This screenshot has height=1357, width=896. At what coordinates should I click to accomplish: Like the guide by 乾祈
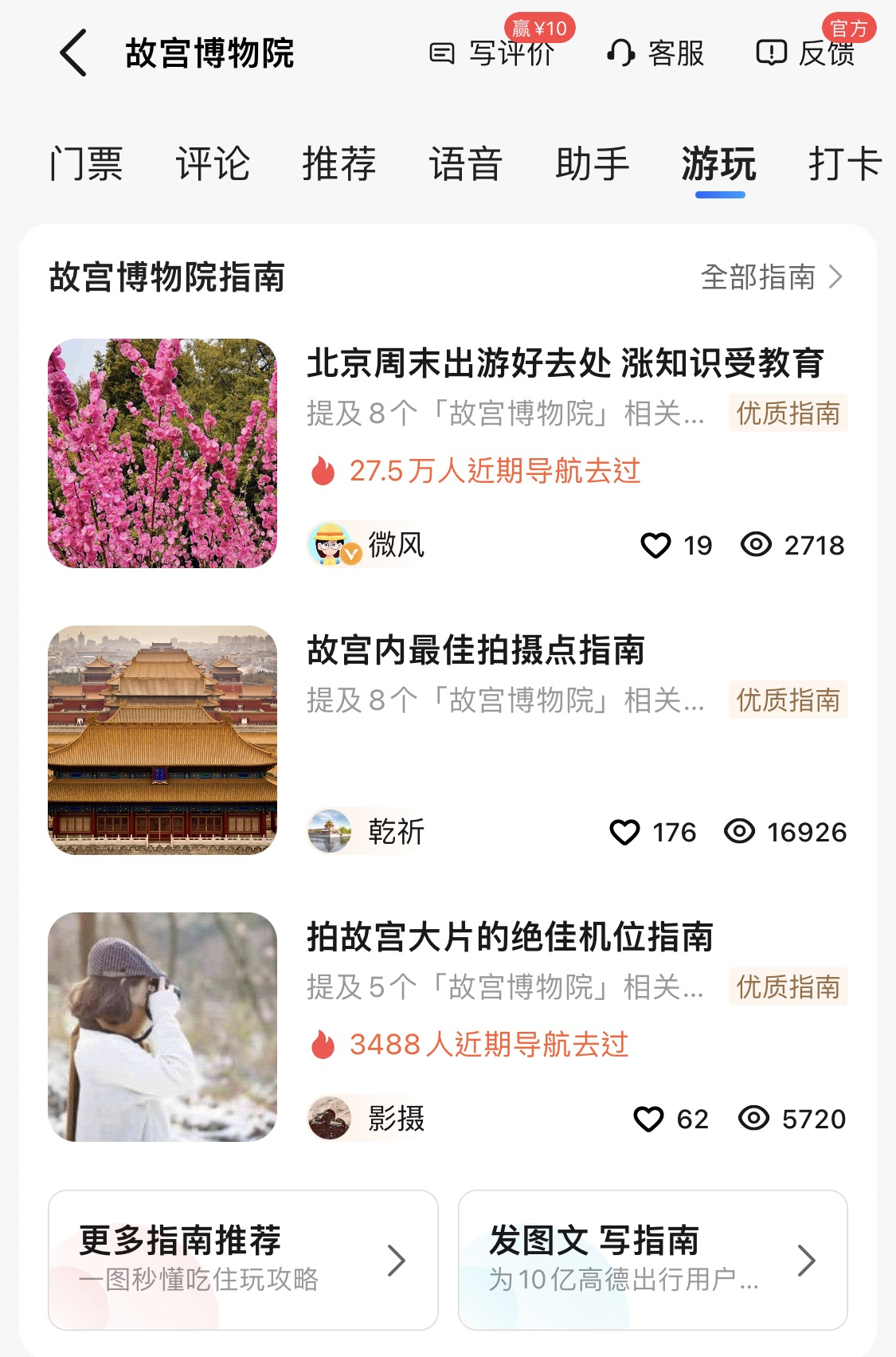tap(625, 833)
